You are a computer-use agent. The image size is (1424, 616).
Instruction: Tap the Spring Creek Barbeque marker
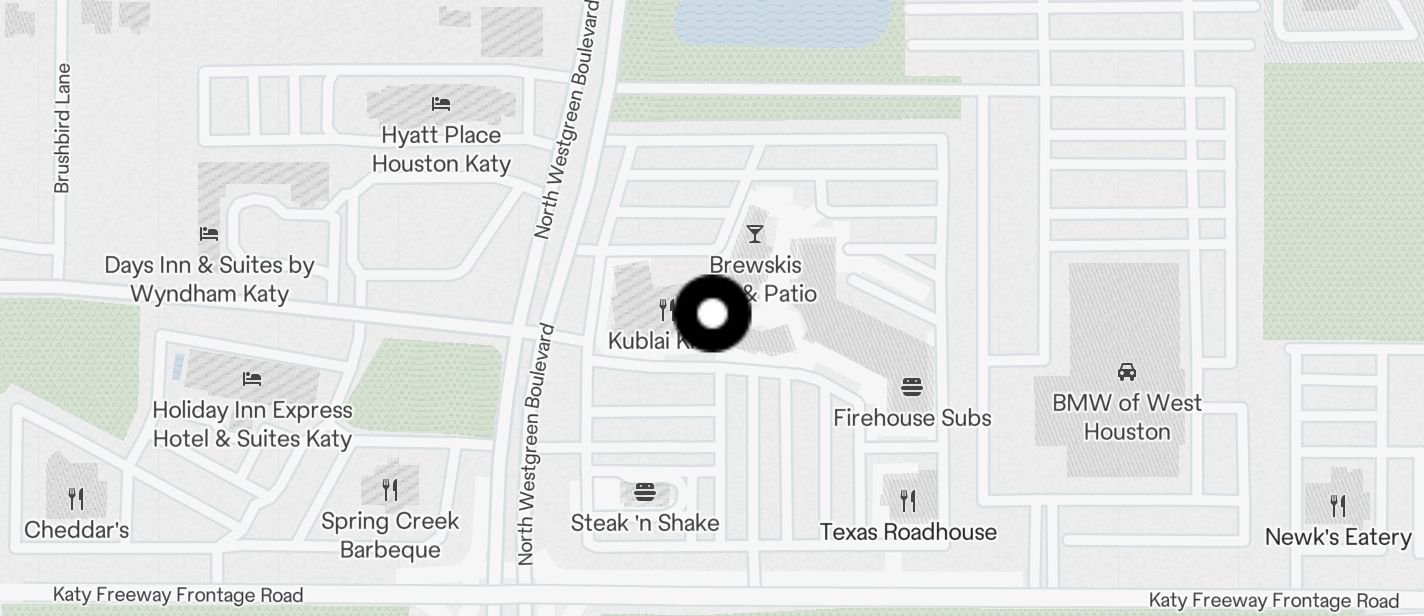[x=390, y=490]
